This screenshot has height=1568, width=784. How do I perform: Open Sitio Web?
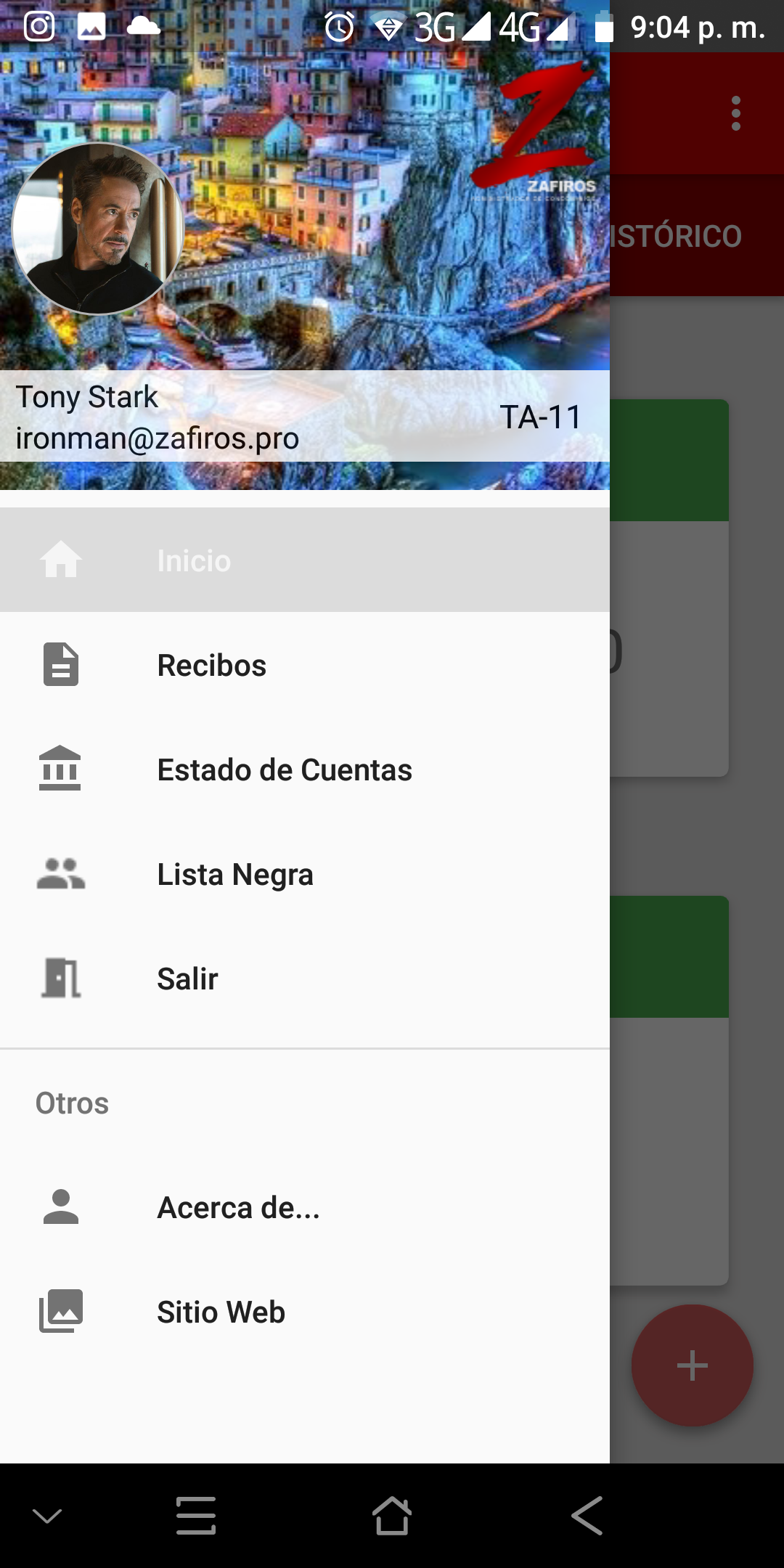(x=305, y=1312)
